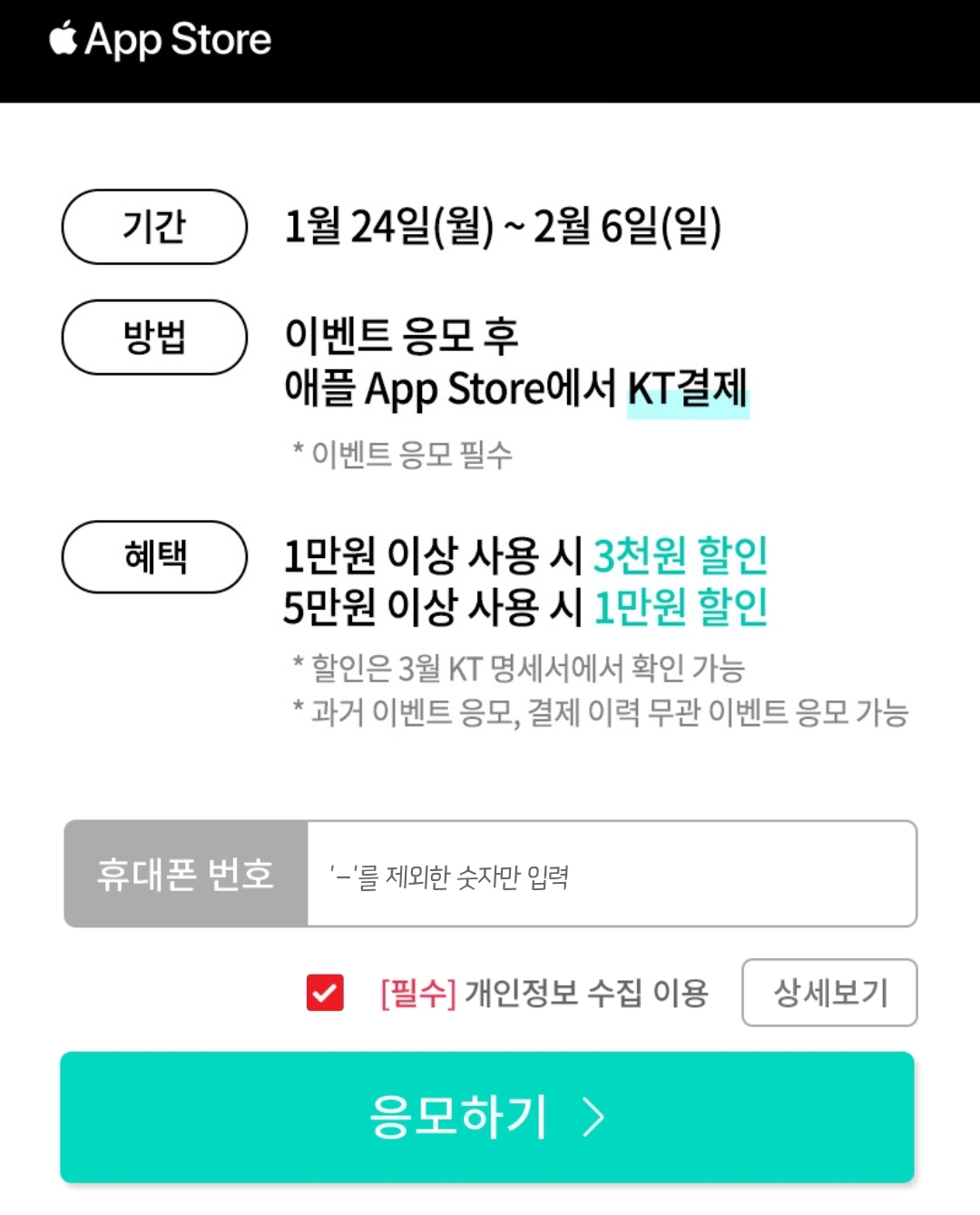Uncheck the 개인정보 수집 이용 consent checkbox
The image size is (980, 1215).
[x=325, y=993]
